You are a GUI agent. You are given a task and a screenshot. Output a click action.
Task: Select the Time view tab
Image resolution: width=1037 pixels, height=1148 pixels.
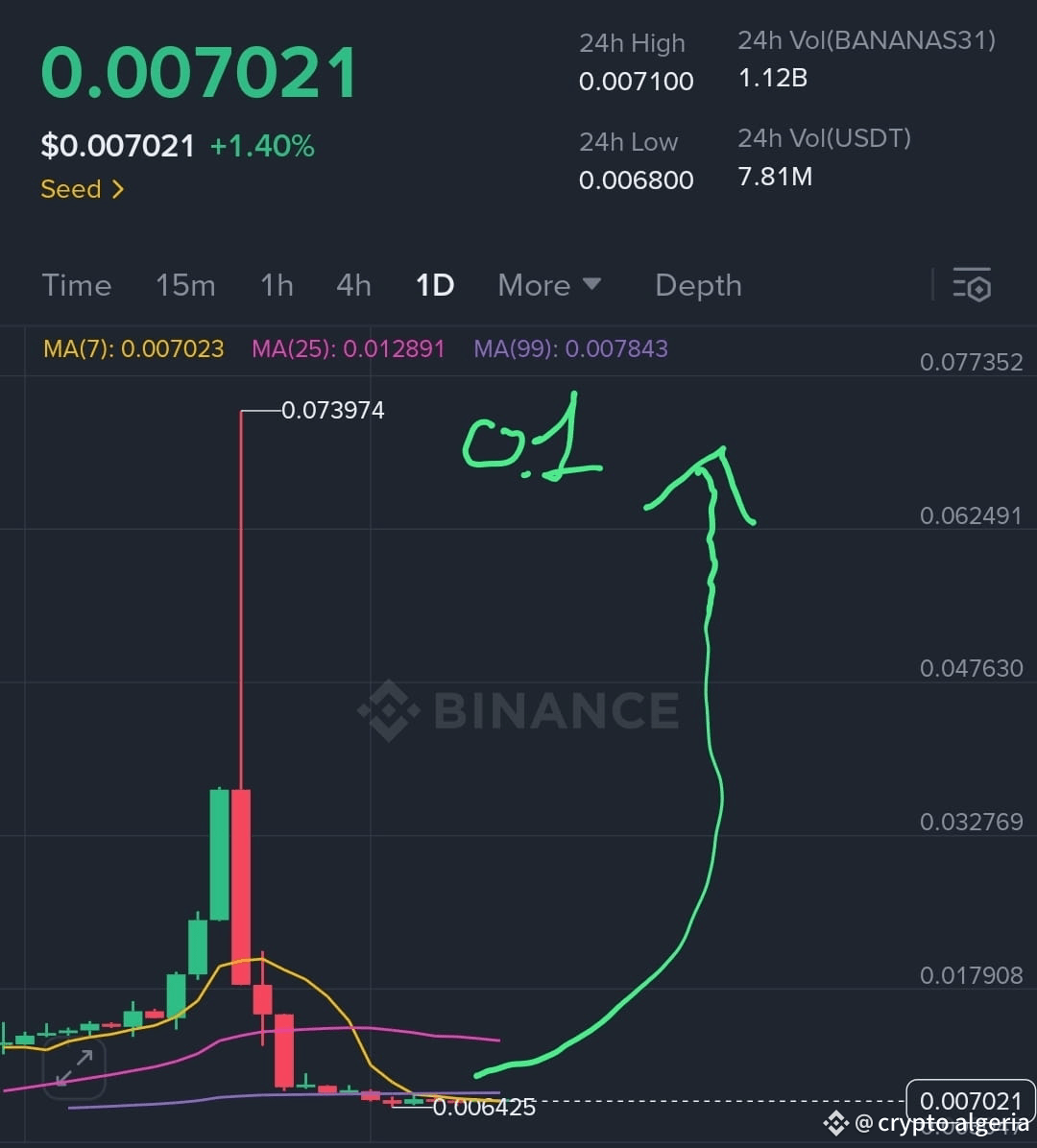coord(76,285)
